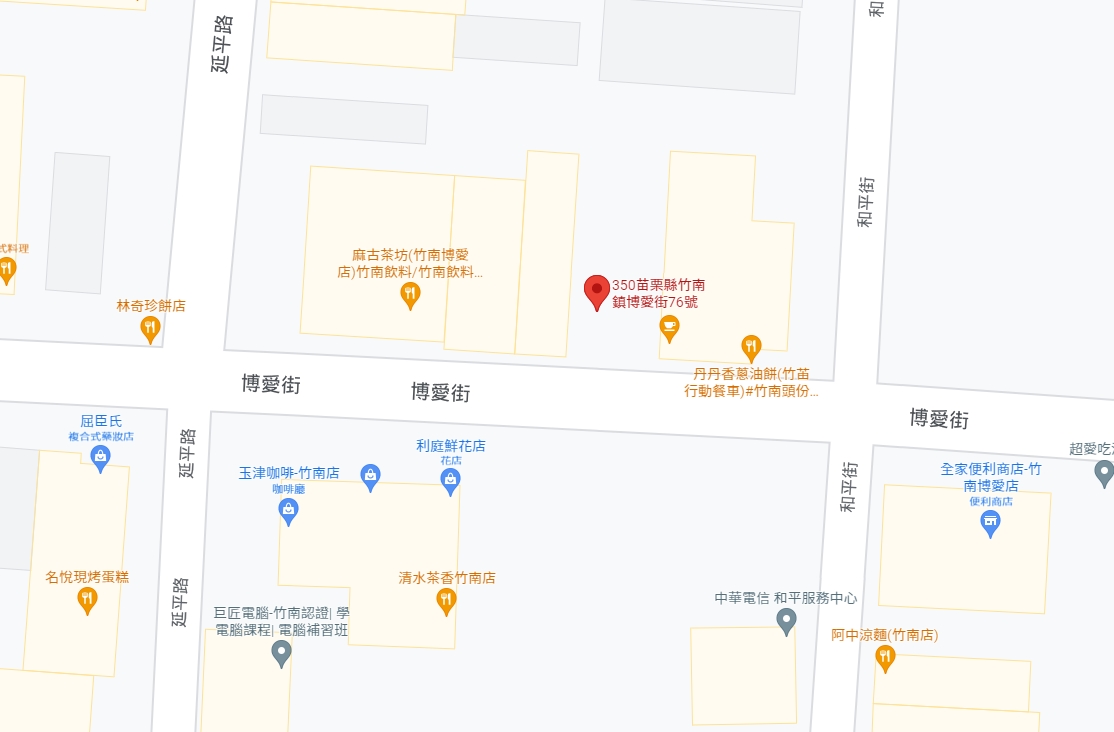The height and width of the screenshot is (732, 1114).
Task: Open 屈臣氏 store marker
Action: click(x=100, y=458)
